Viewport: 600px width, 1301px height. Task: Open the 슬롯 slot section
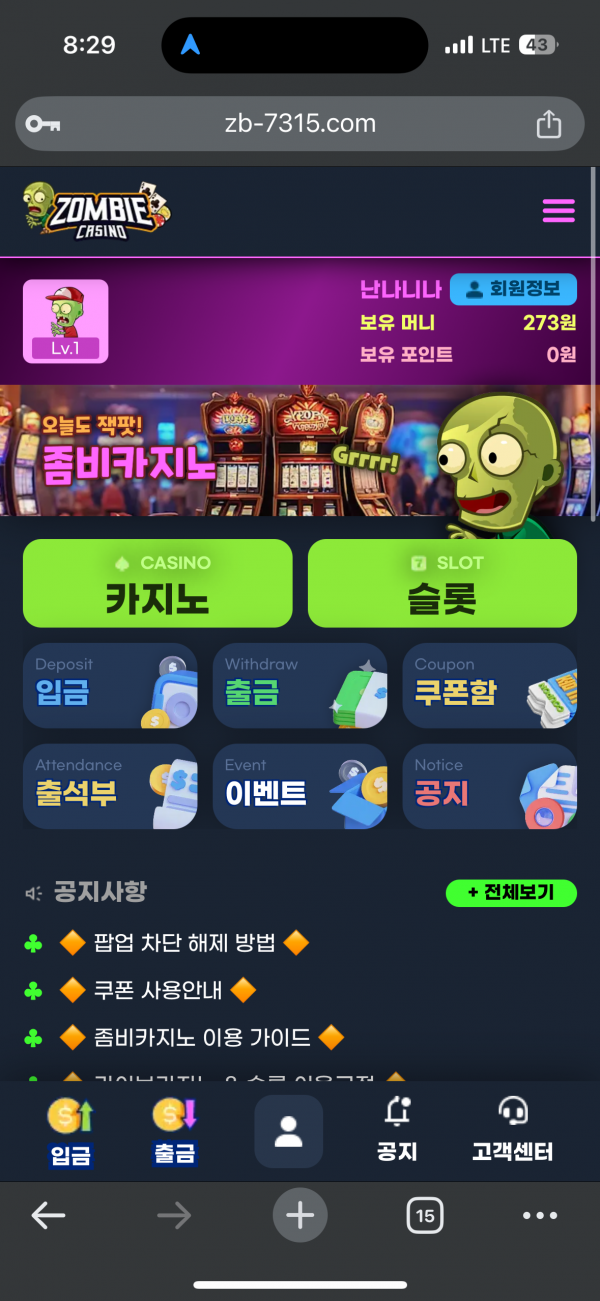tap(442, 584)
